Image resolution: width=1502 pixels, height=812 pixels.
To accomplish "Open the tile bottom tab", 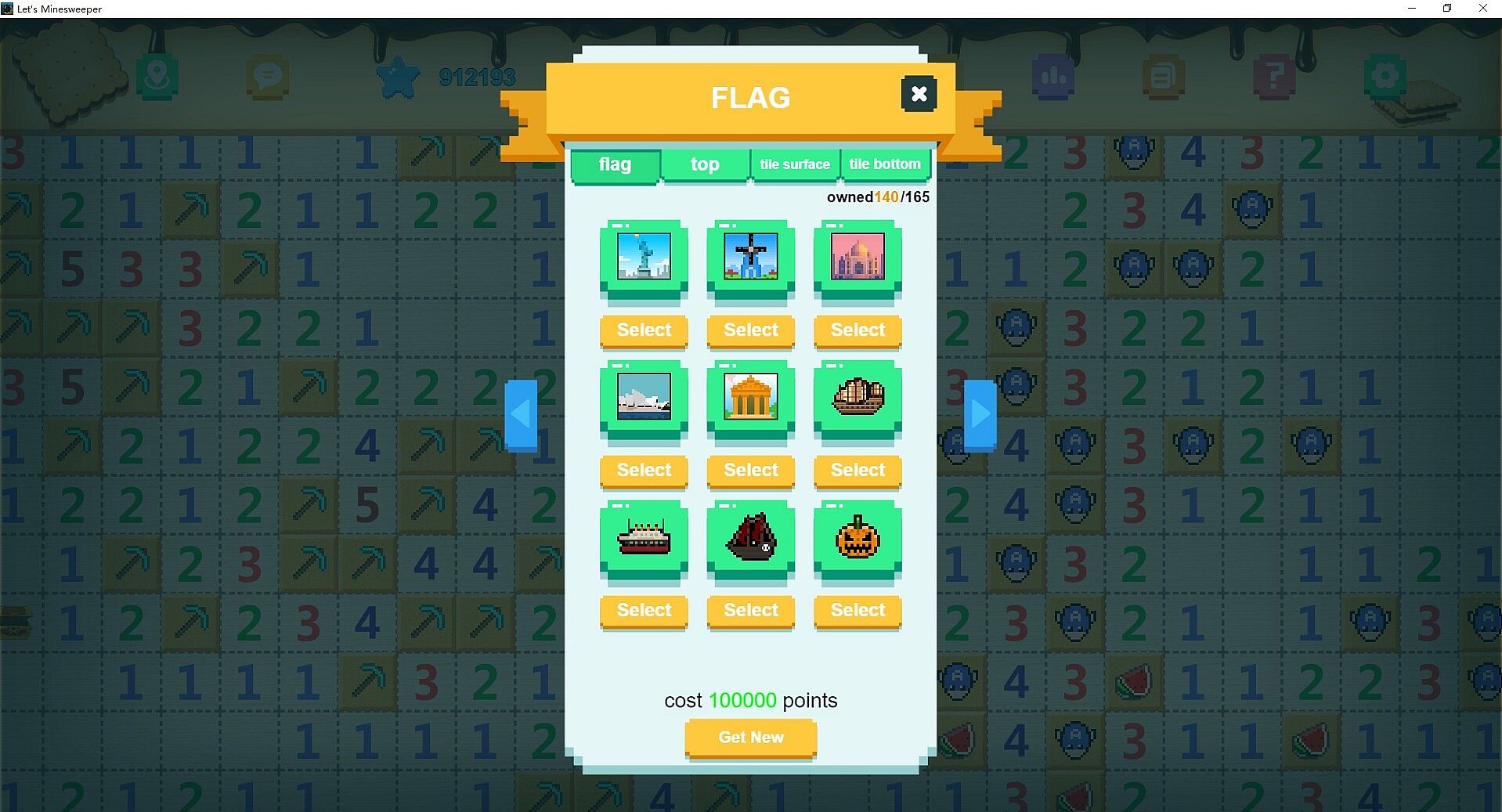I will tap(885, 164).
